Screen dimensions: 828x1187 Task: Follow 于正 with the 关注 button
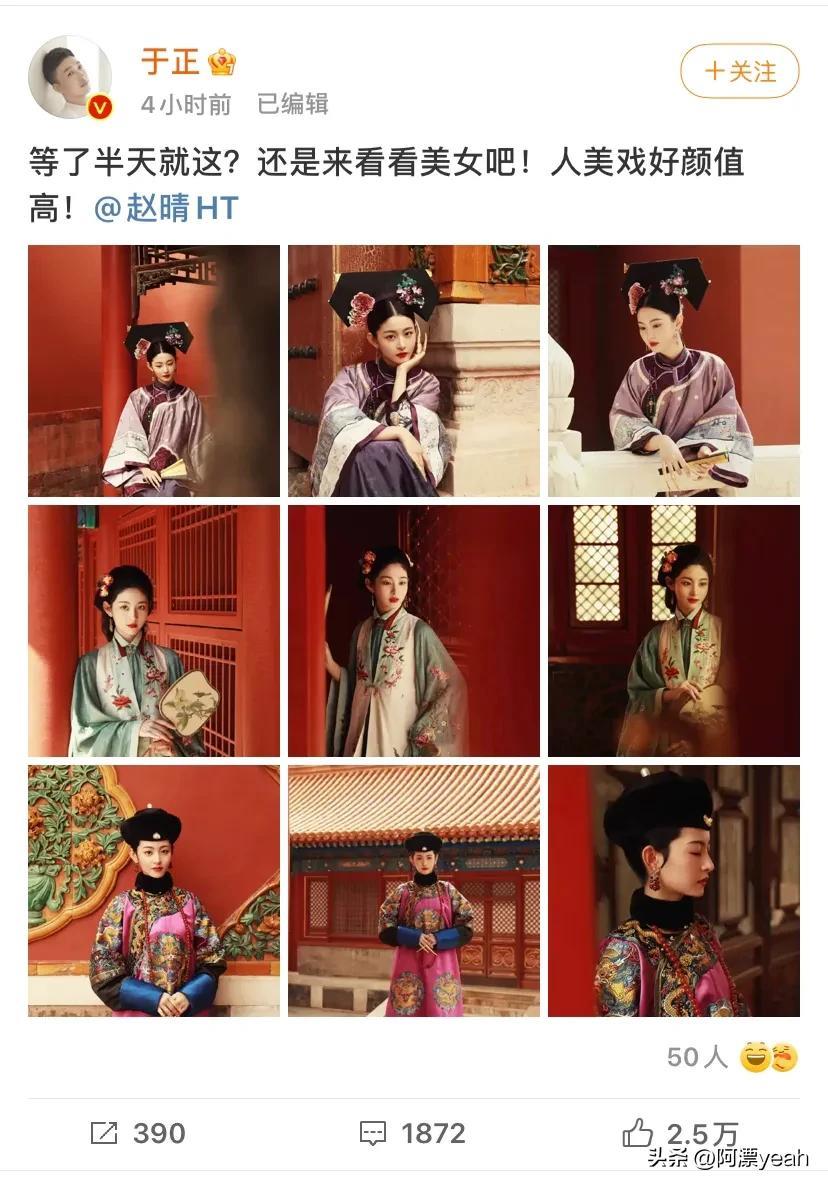(739, 71)
